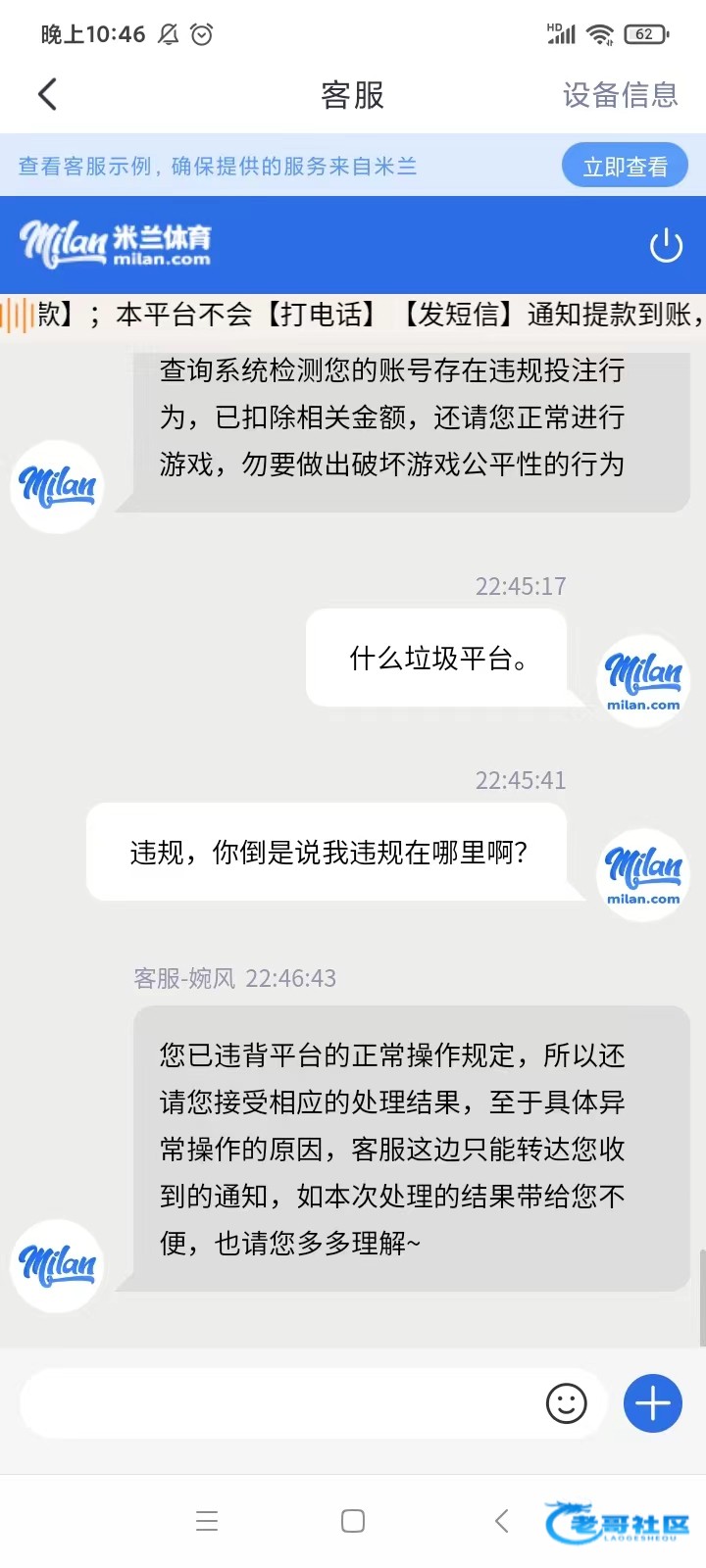706x1568 pixels.
Task: Go to the system home screen
Action: (x=353, y=1521)
